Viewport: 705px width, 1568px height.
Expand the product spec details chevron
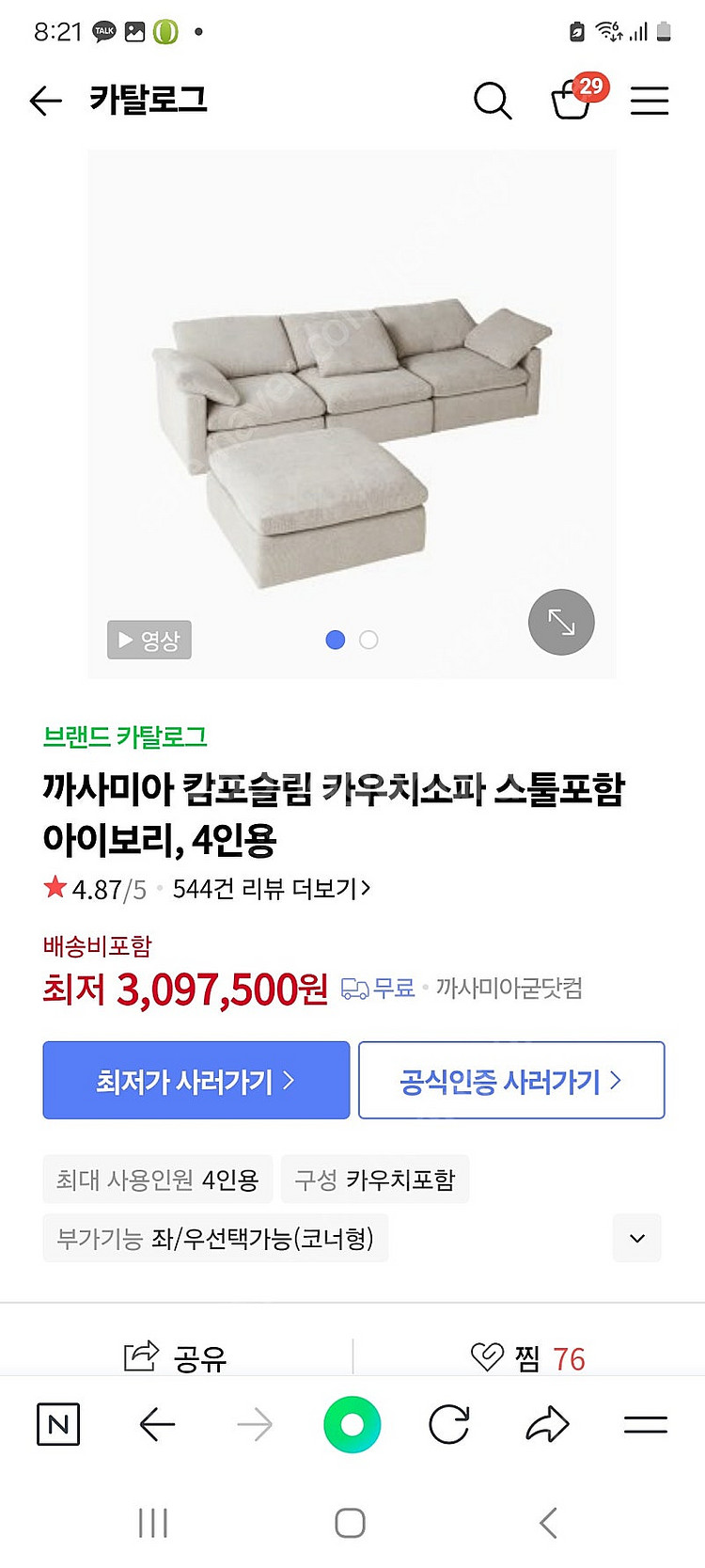point(637,1238)
